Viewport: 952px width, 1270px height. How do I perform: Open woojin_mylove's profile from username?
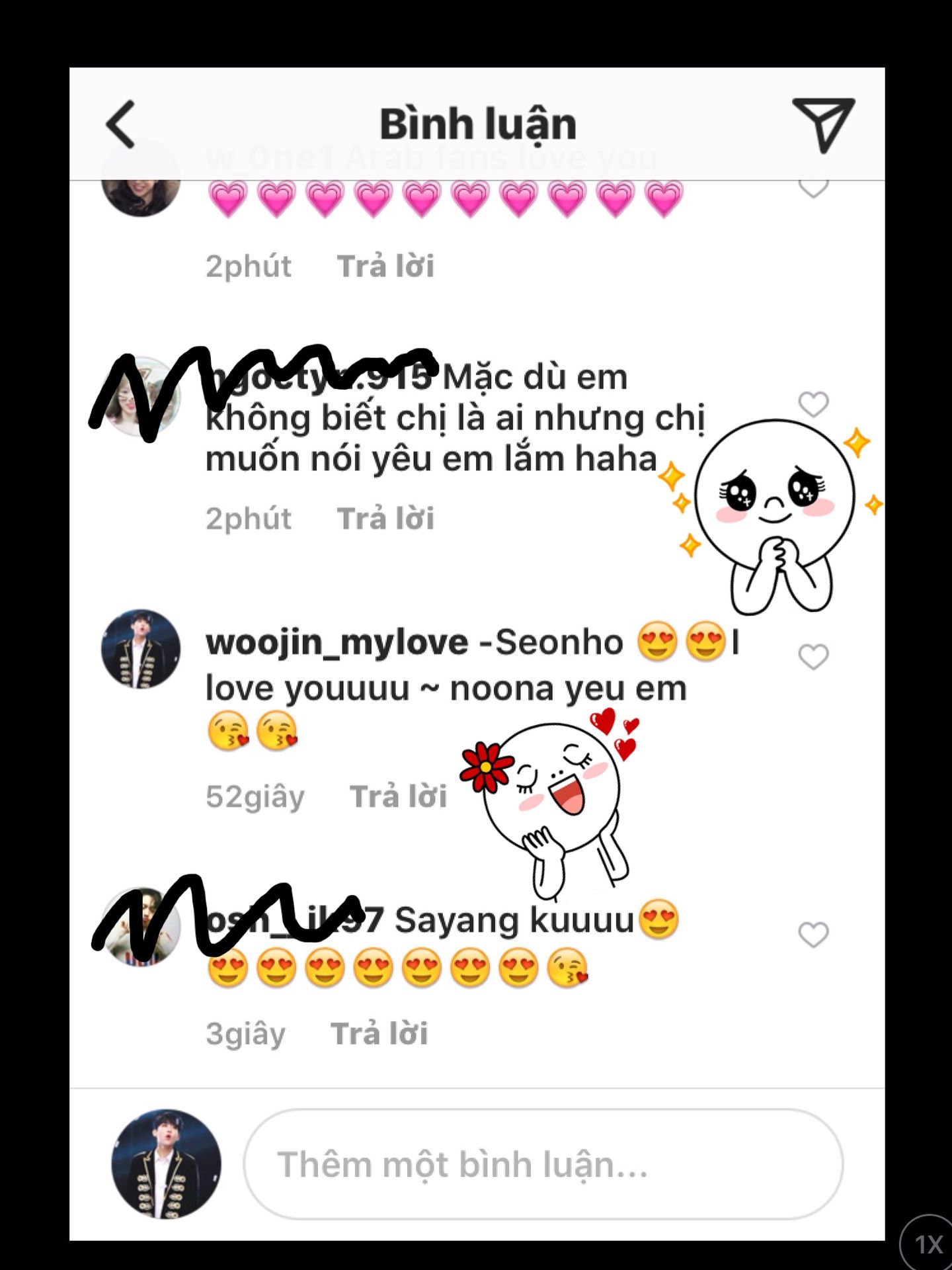tap(337, 643)
